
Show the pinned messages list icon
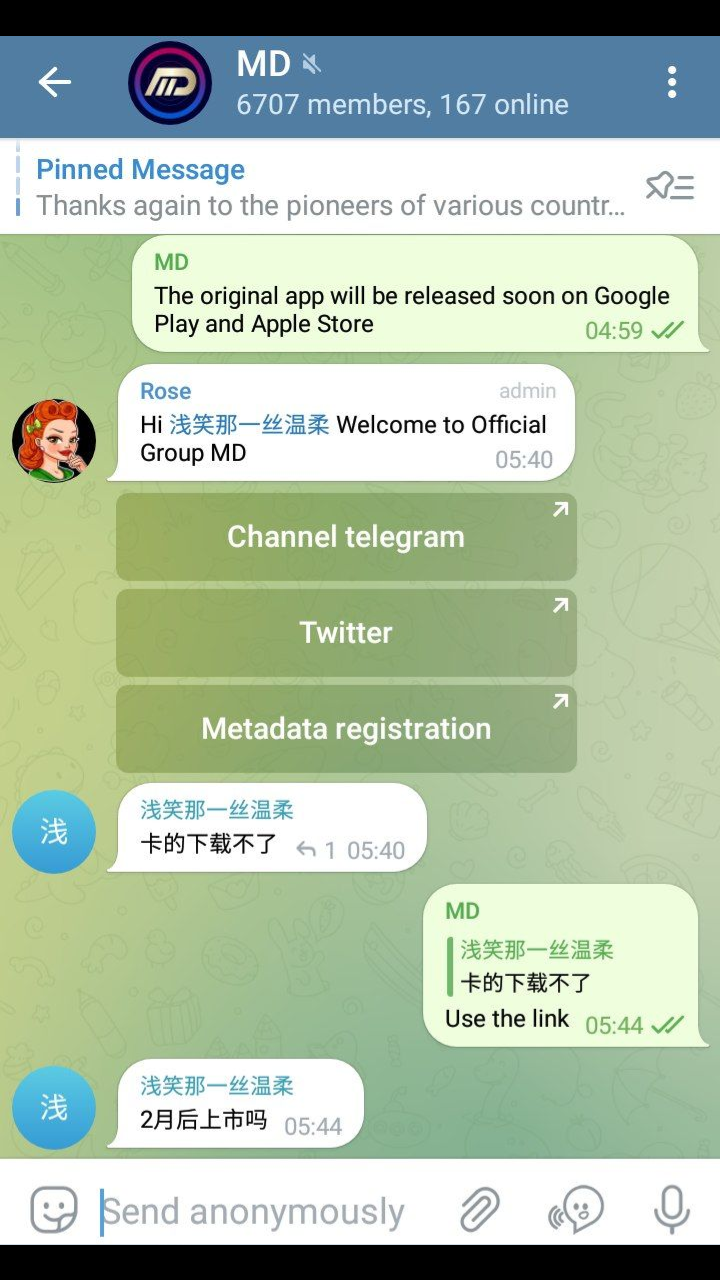[x=670, y=187]
